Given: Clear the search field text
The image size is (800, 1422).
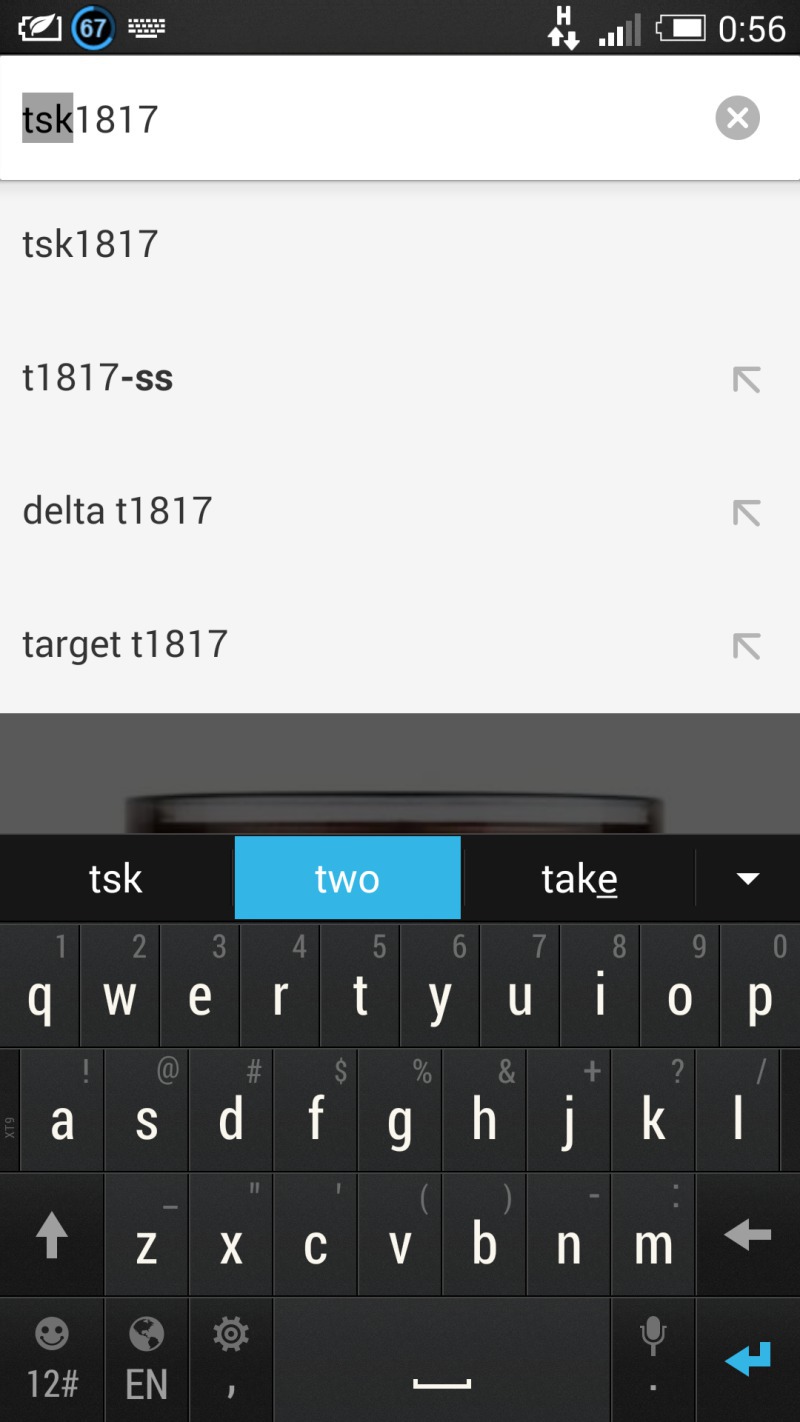Looking at the screenshot, I should tap(737, 119).
